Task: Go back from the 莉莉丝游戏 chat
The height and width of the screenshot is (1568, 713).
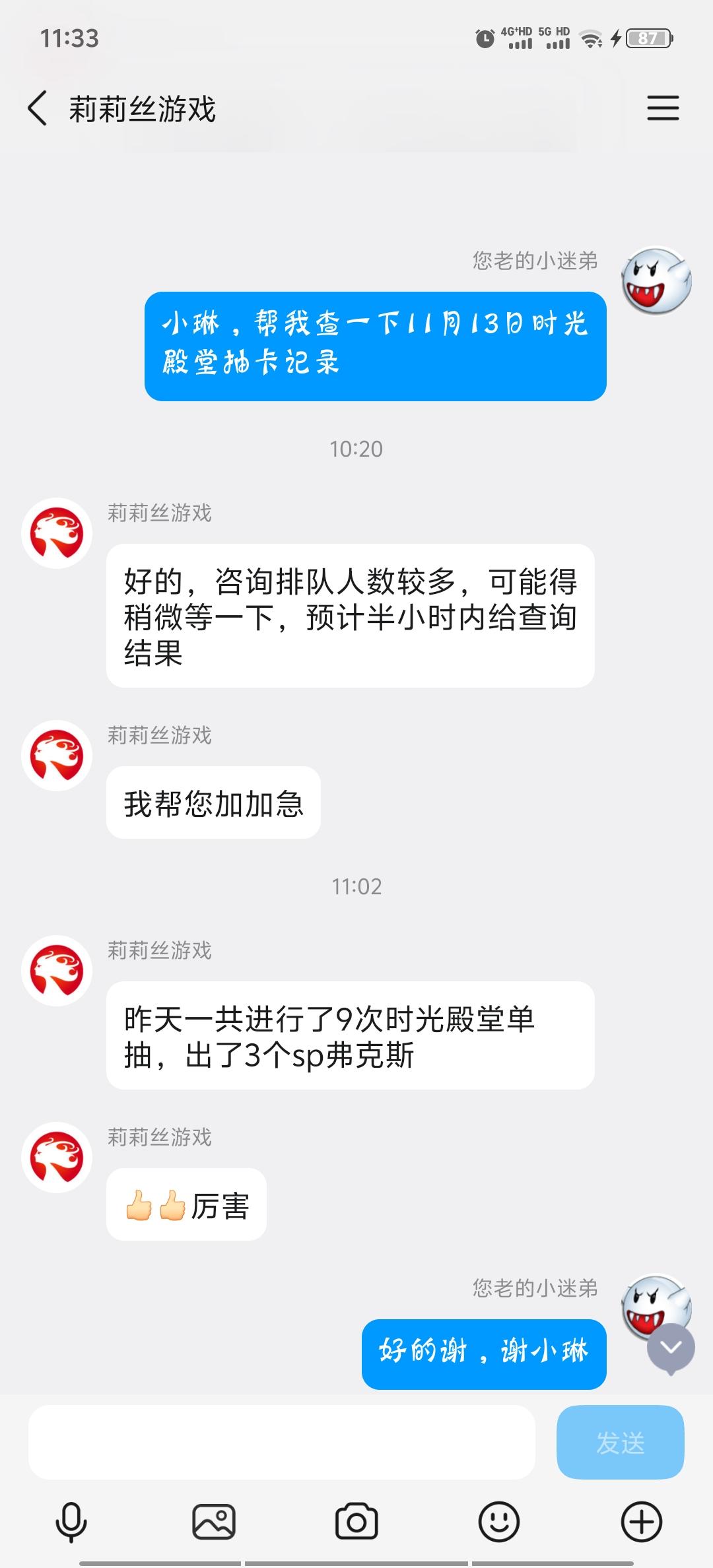Action: click(38, 109)
